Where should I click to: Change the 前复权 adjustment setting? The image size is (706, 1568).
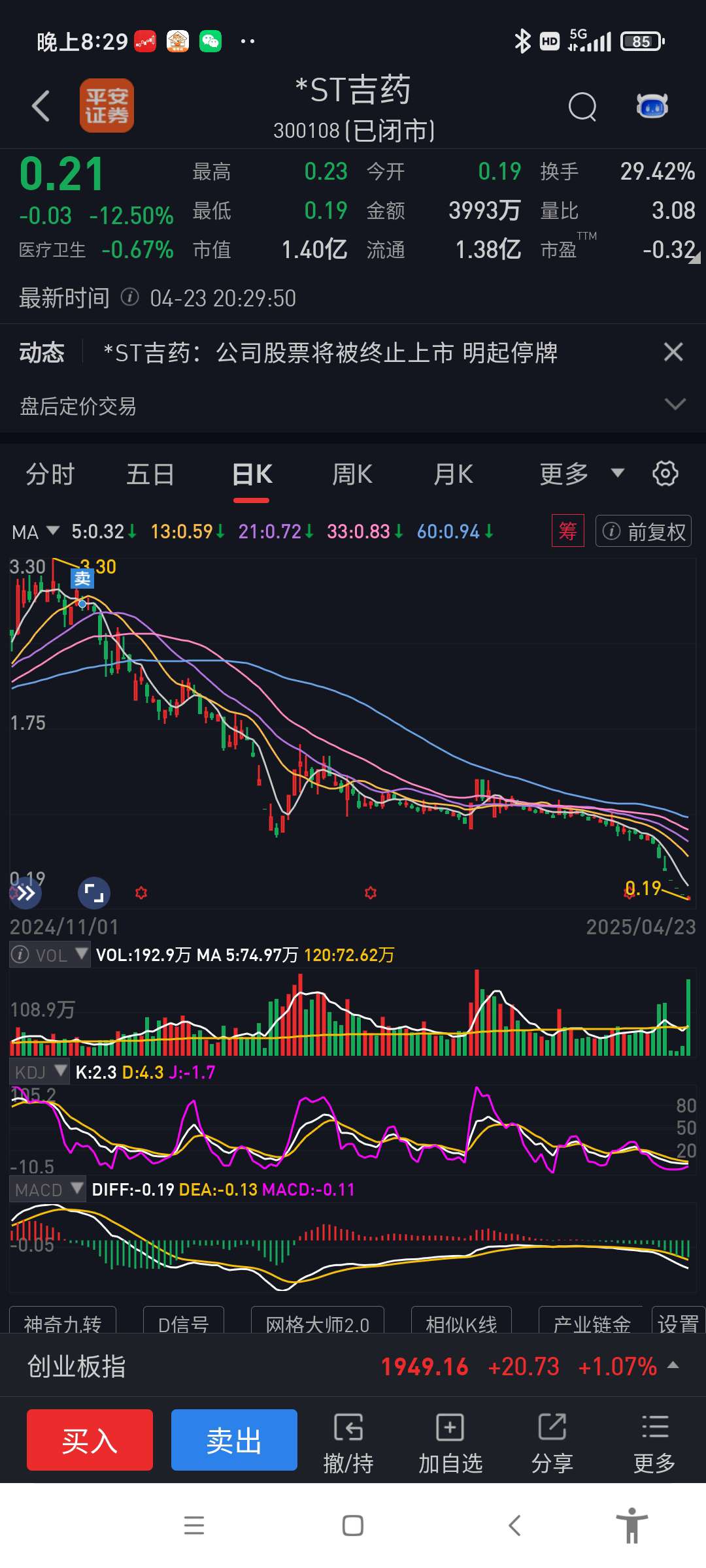[644, 531]
